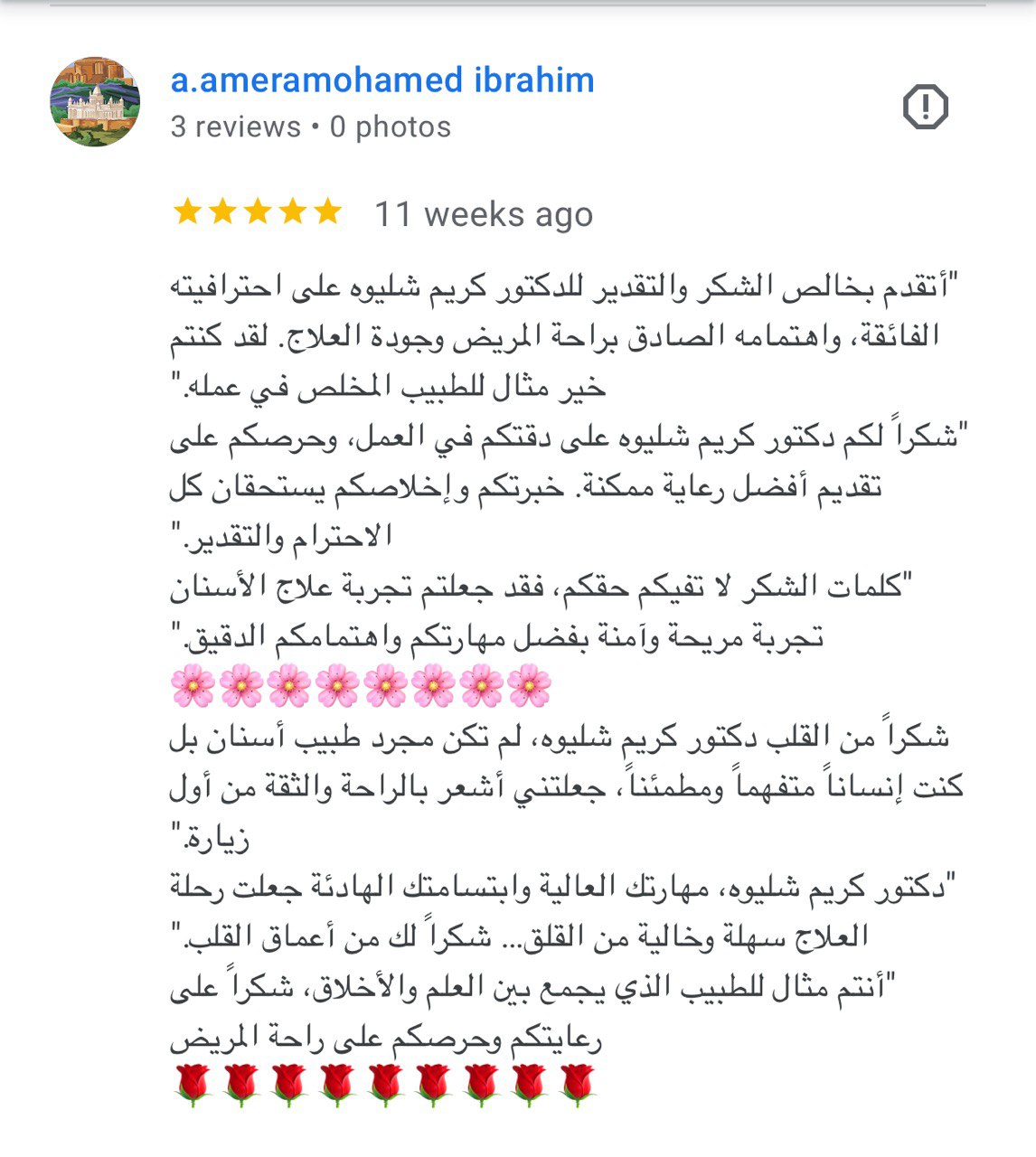1036x1157 pixels.
Task: Tap the reviewer's profile picture
Action: click(x=95, y=102)
